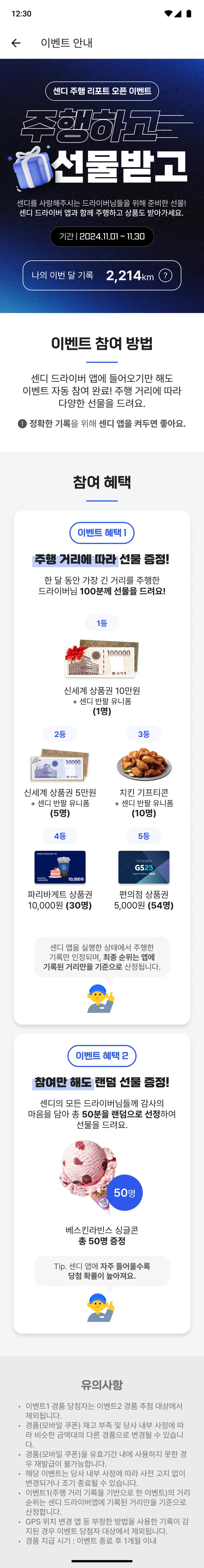Open the help icon beside 2,214km record
The image size is (204, 1568).
pos(165,276)
